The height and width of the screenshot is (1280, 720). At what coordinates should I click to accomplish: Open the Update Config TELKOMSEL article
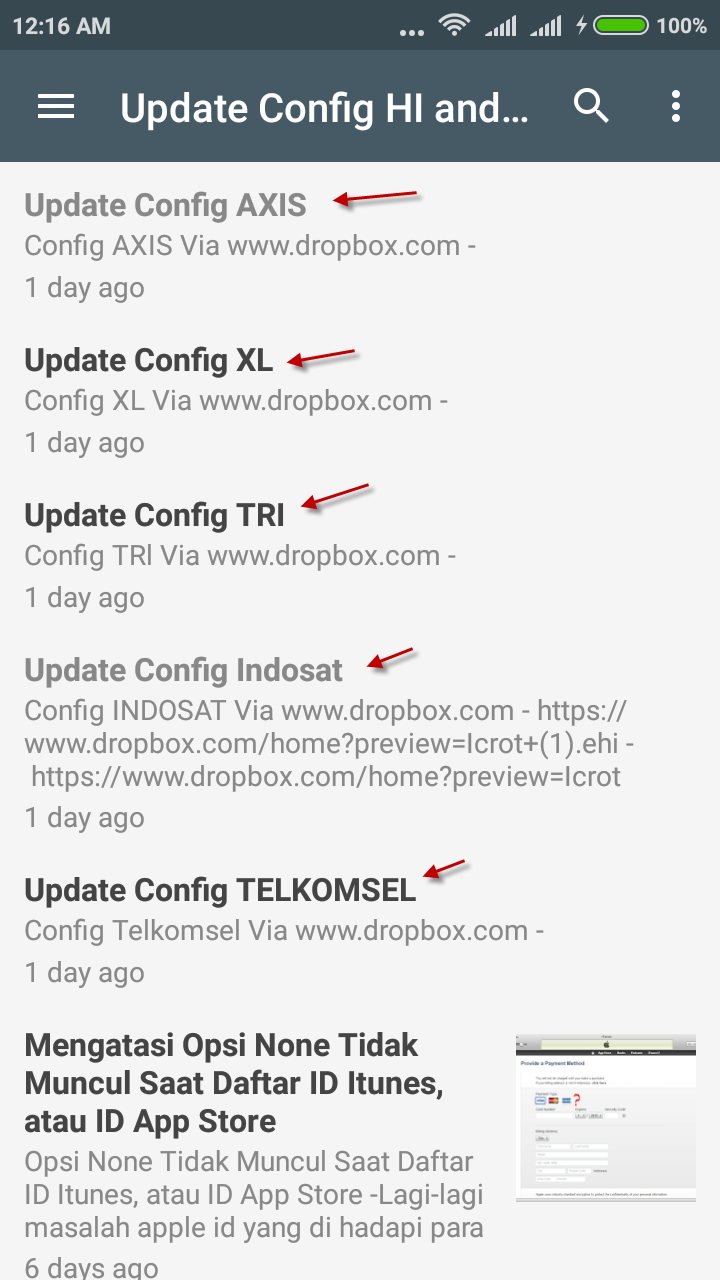point(219,889)
